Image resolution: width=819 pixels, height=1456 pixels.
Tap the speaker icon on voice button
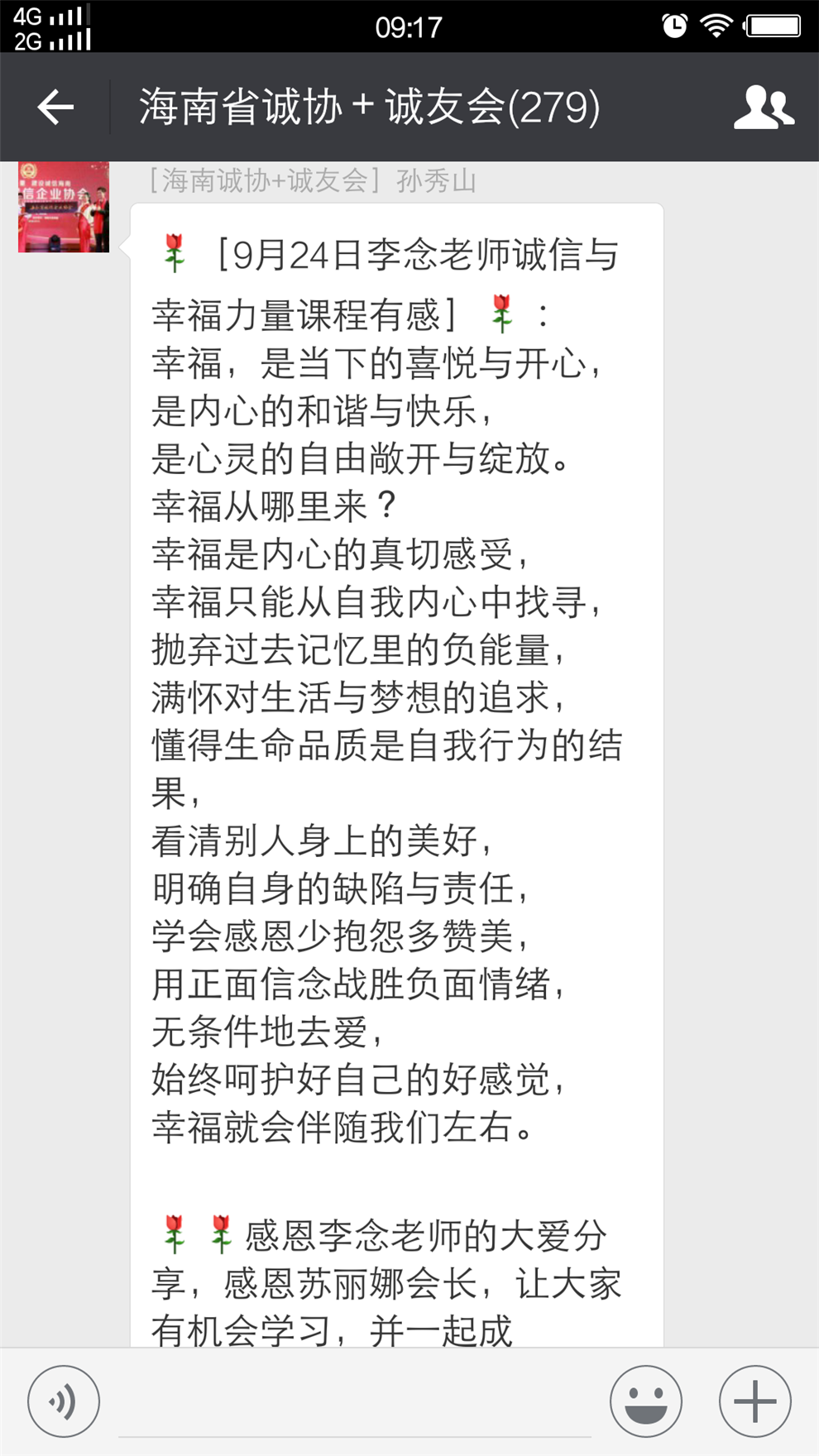pyautogui.click(x=63, y=1401)
